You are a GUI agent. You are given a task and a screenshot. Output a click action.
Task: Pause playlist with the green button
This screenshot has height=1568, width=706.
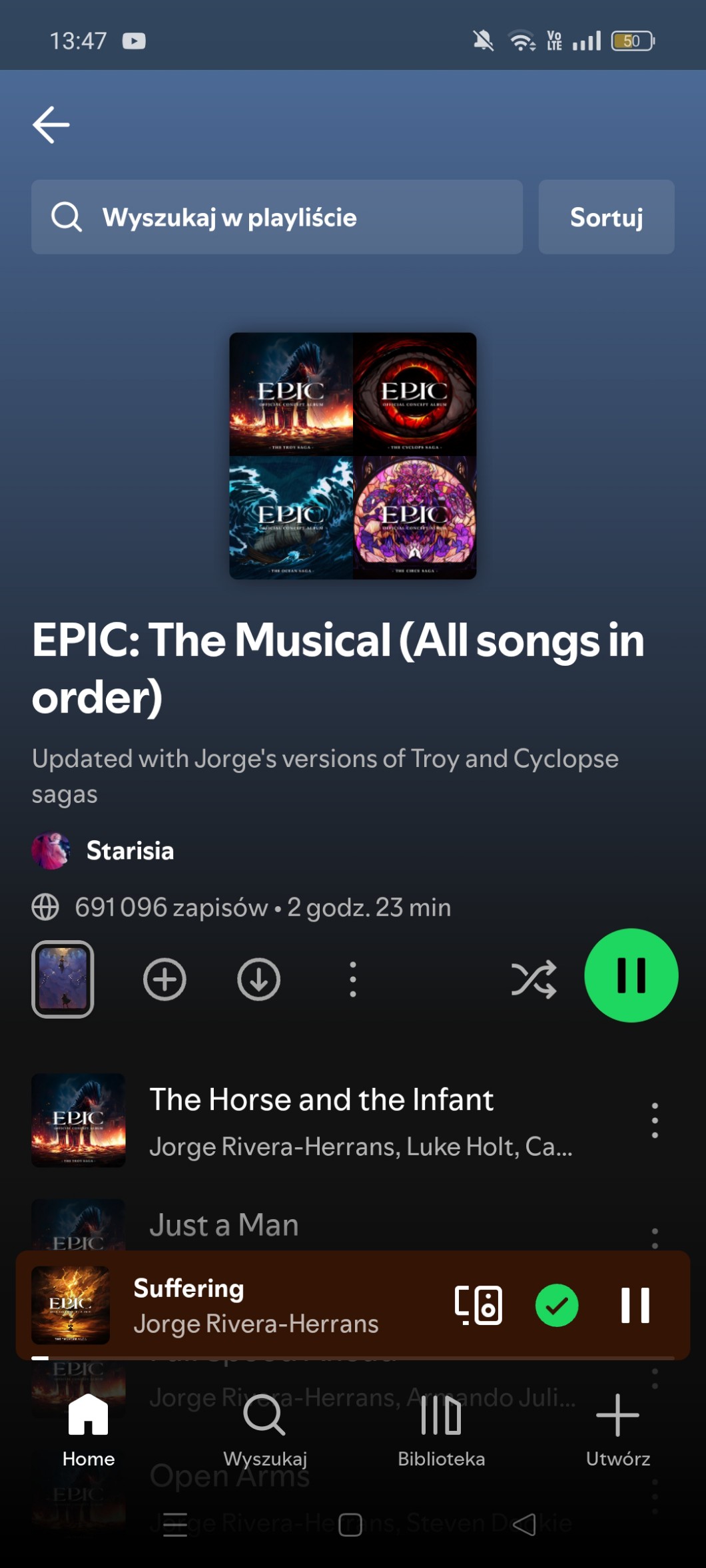click(631, 975)
